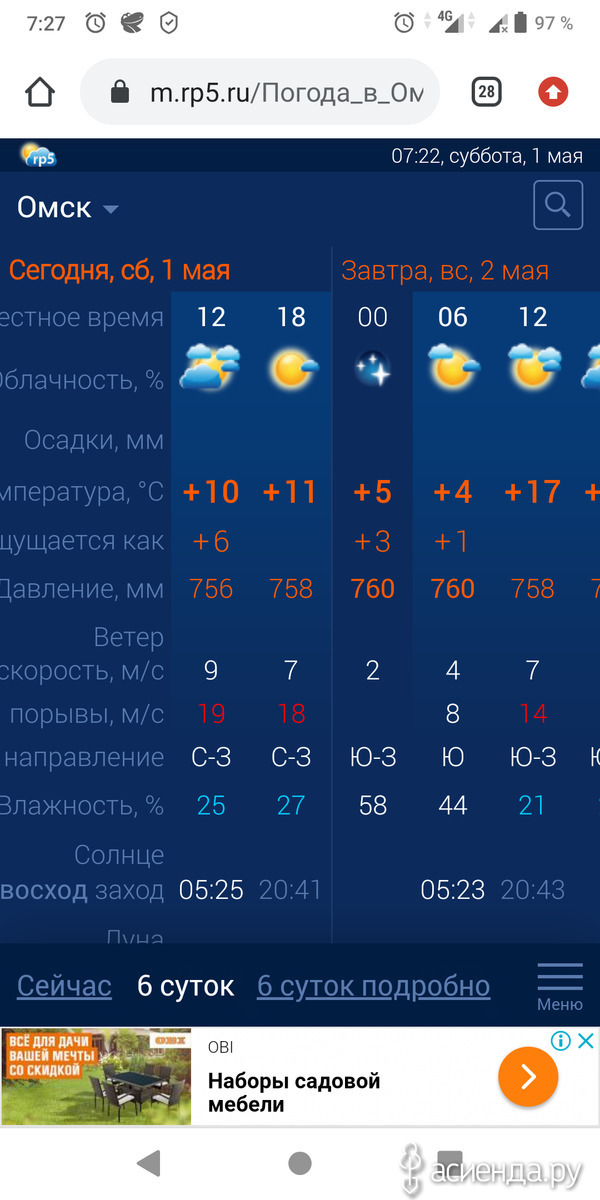Go to the system home screen
600x1200 pixels.
tap(299, 1162)
